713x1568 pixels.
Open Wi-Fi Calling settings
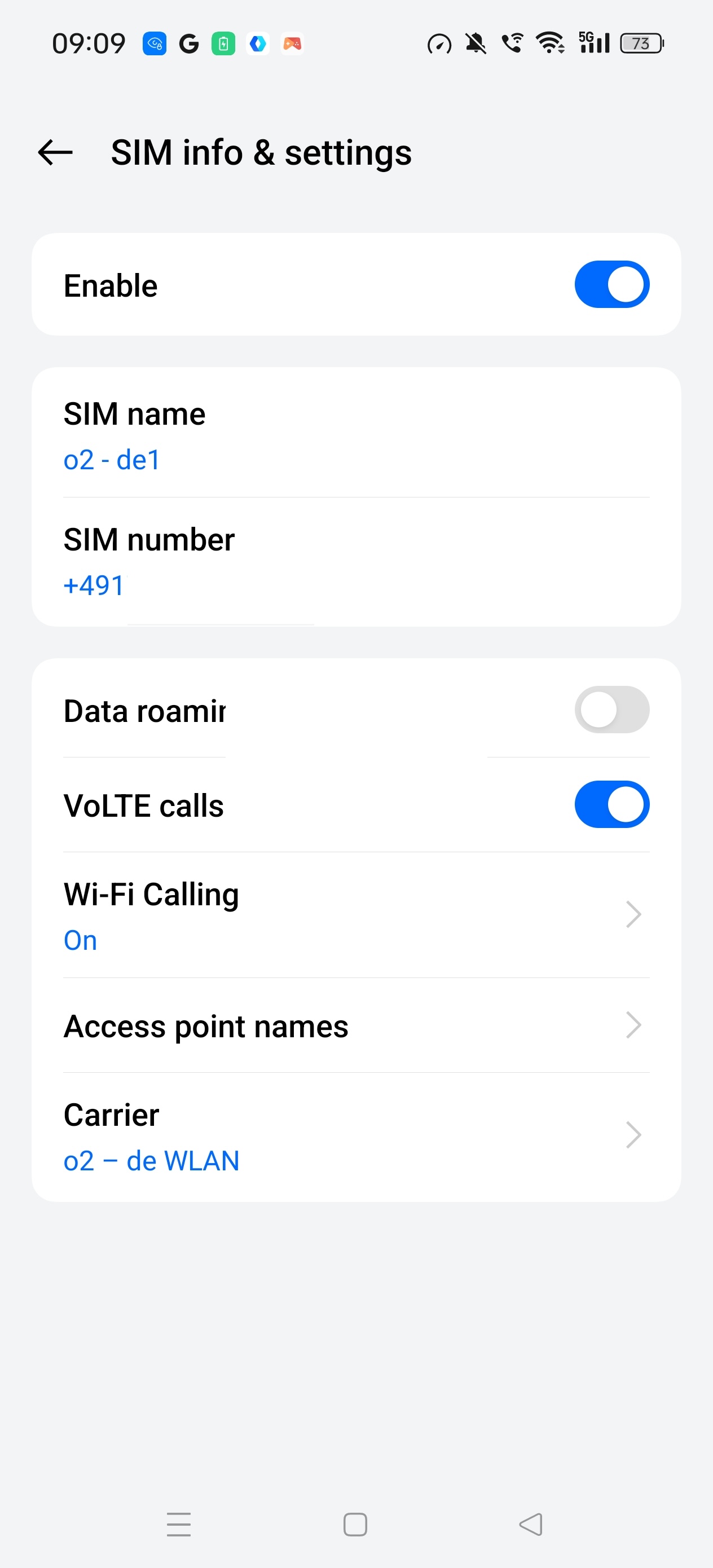(356, 915)
